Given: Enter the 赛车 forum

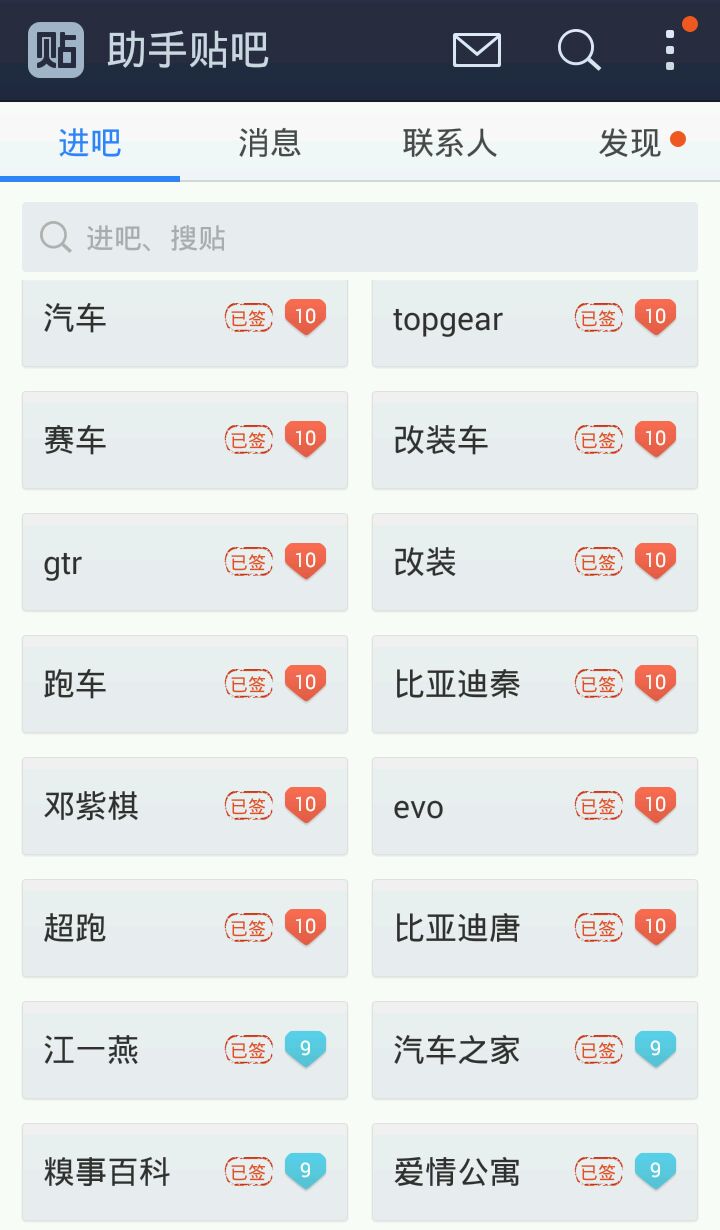Looking at the screenshot, I should (x=185, y=440).
